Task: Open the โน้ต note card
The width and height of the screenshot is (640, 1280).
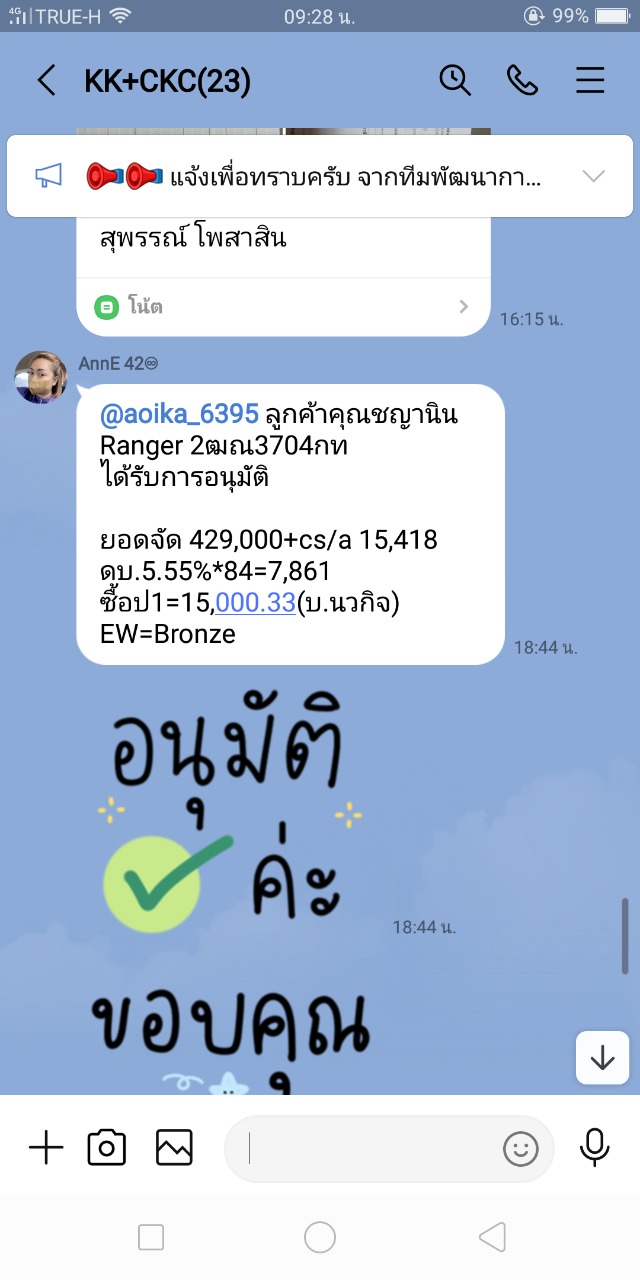Action: point(282,306)
